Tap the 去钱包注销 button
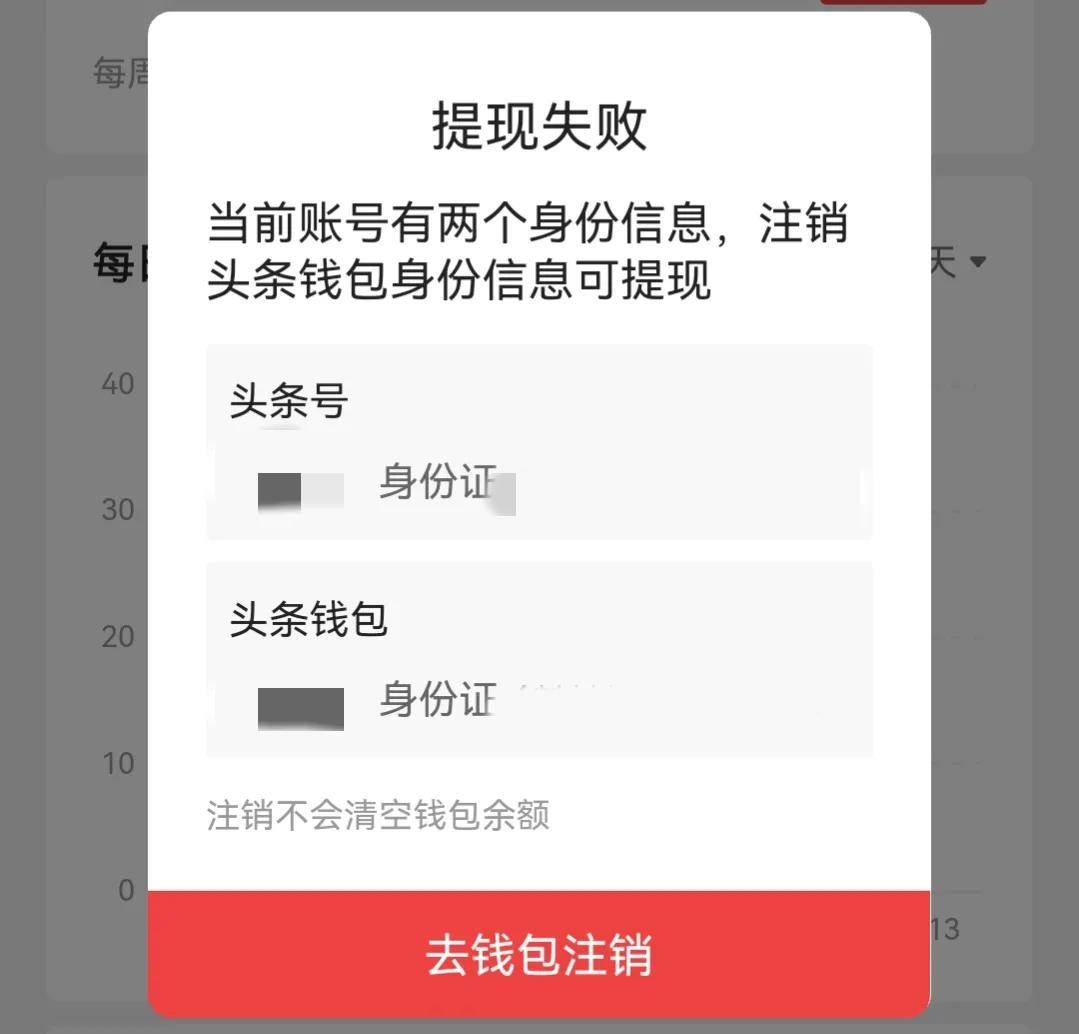 (x=539, y=953)
